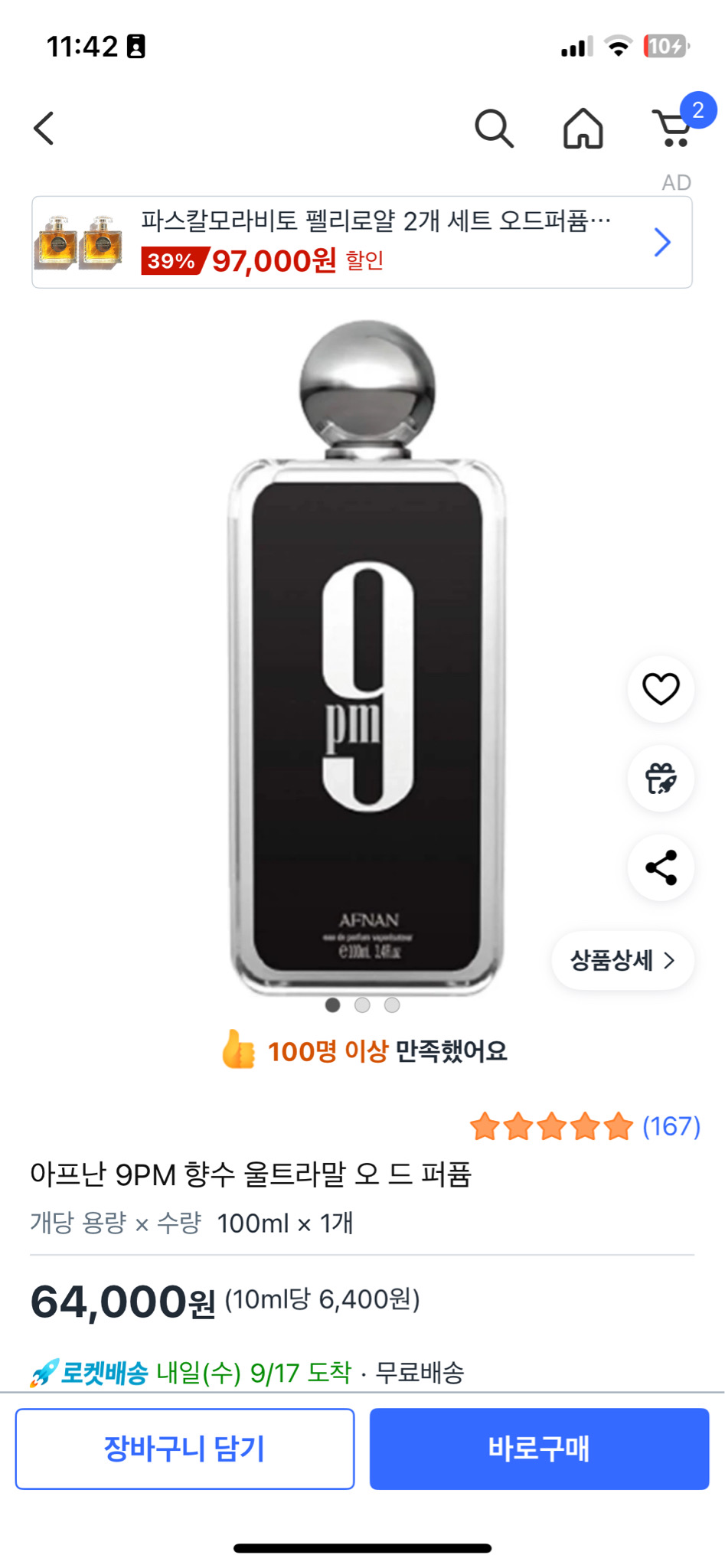Viewport: 725px width, 1568px height.
Task: Add product to wishlist via heart icon
Action: point(660,689)
